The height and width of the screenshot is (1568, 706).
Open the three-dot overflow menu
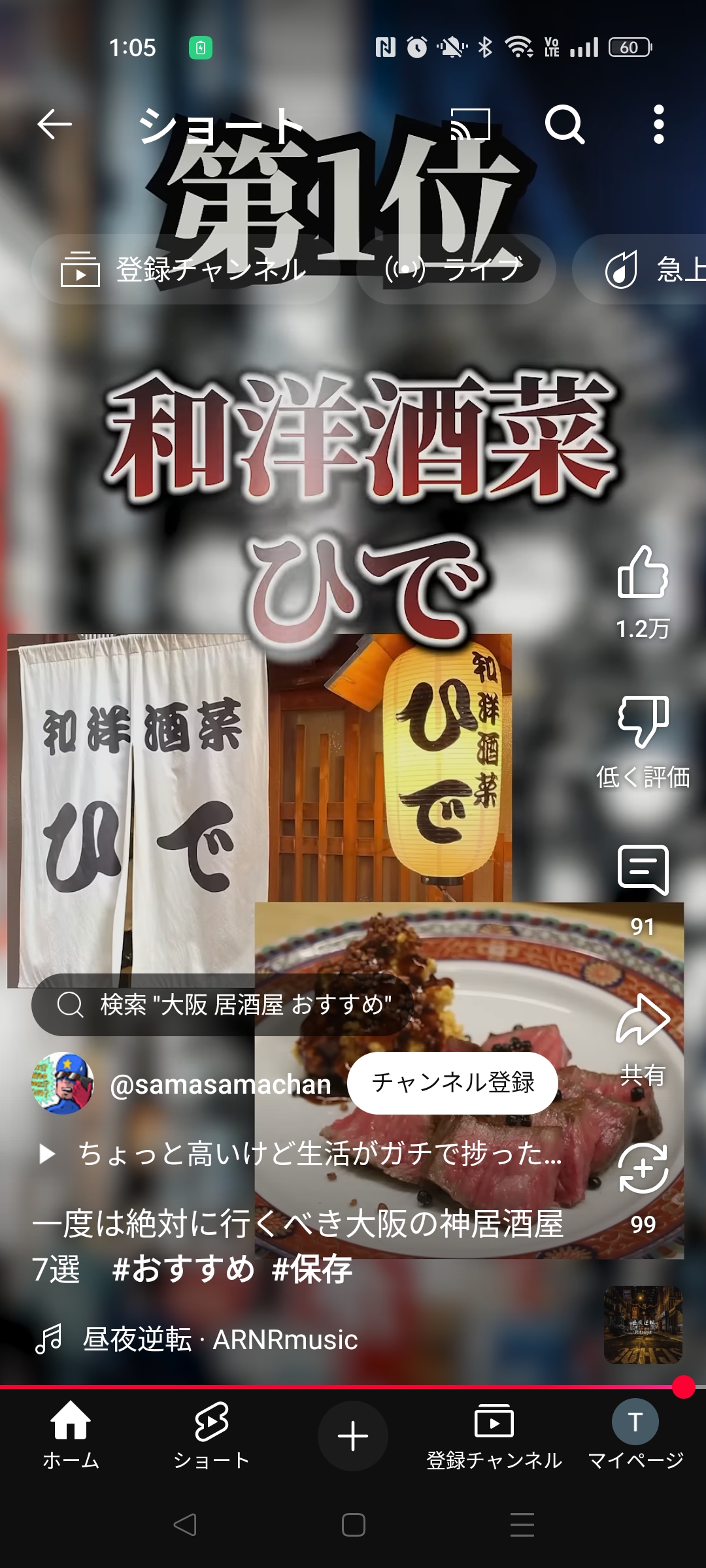(x=659, y=124)
